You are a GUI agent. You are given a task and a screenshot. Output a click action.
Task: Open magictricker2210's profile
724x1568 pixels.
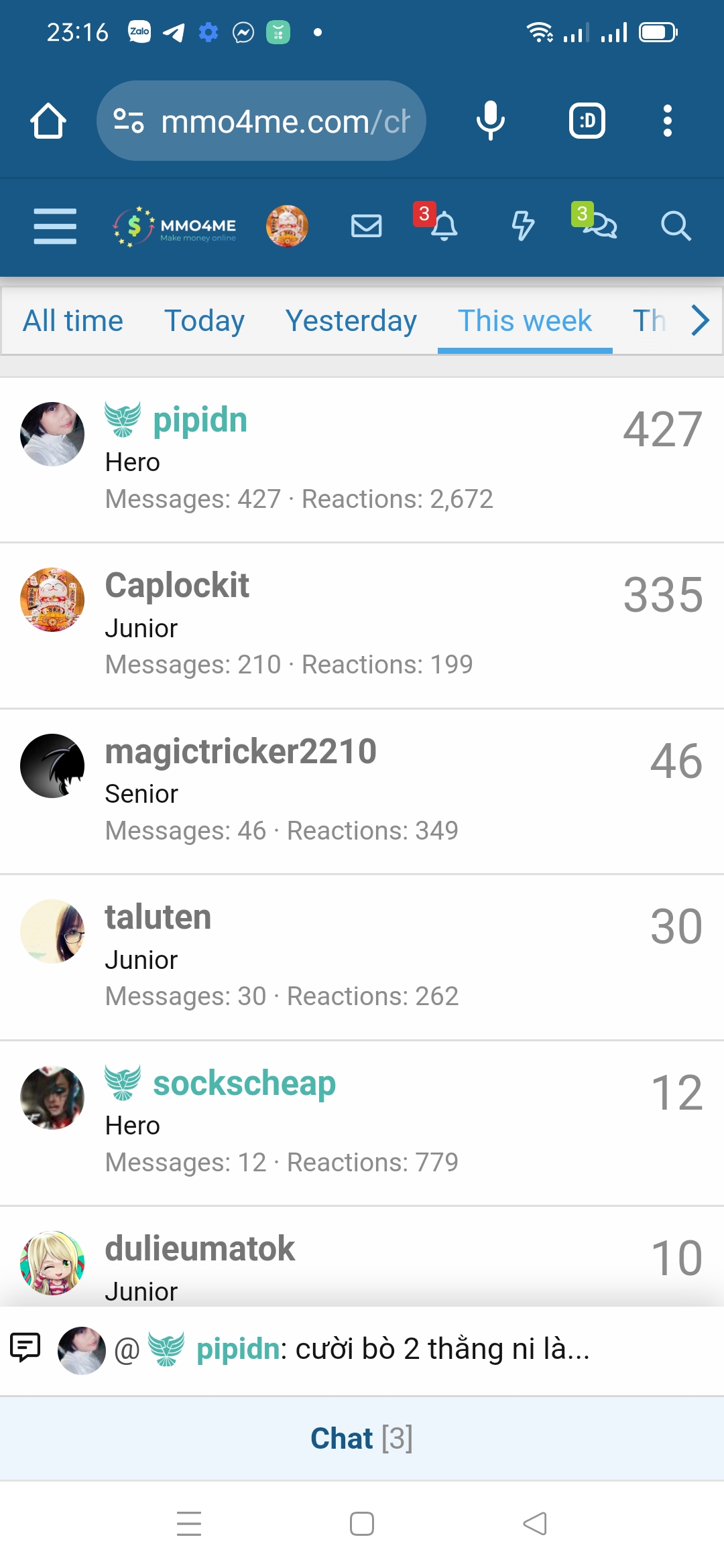(x=241, y=751)
